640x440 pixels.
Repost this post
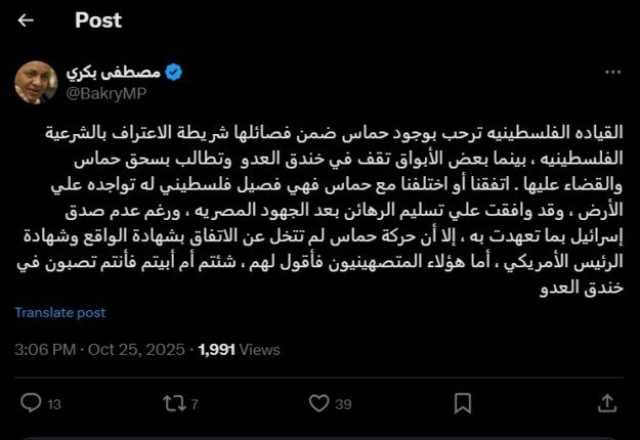coord(176,403)
